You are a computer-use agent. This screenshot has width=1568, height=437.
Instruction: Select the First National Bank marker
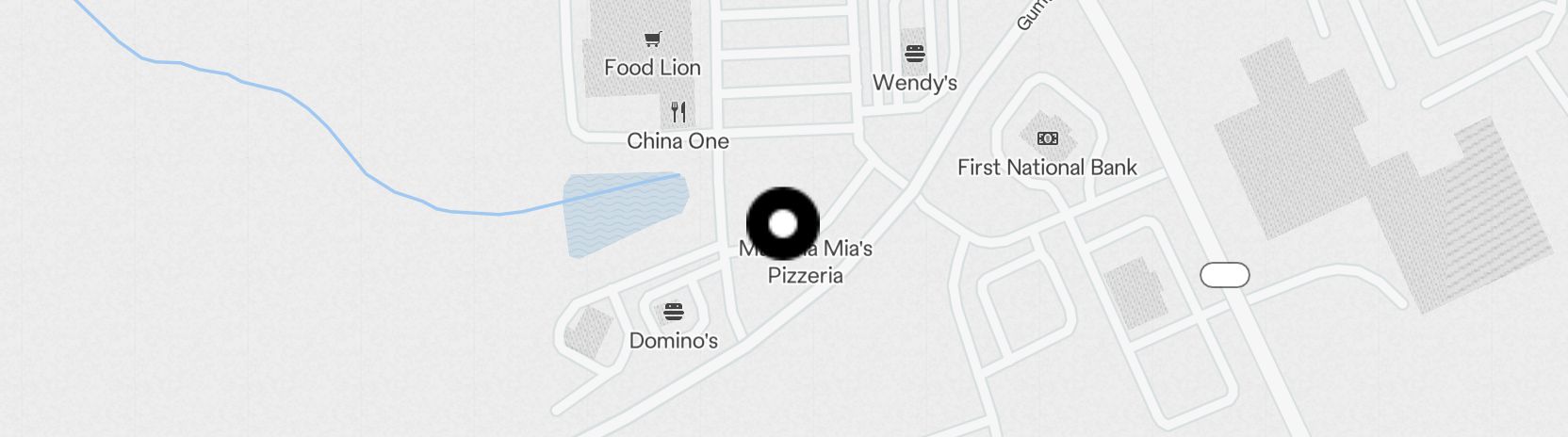(1047, 139)
